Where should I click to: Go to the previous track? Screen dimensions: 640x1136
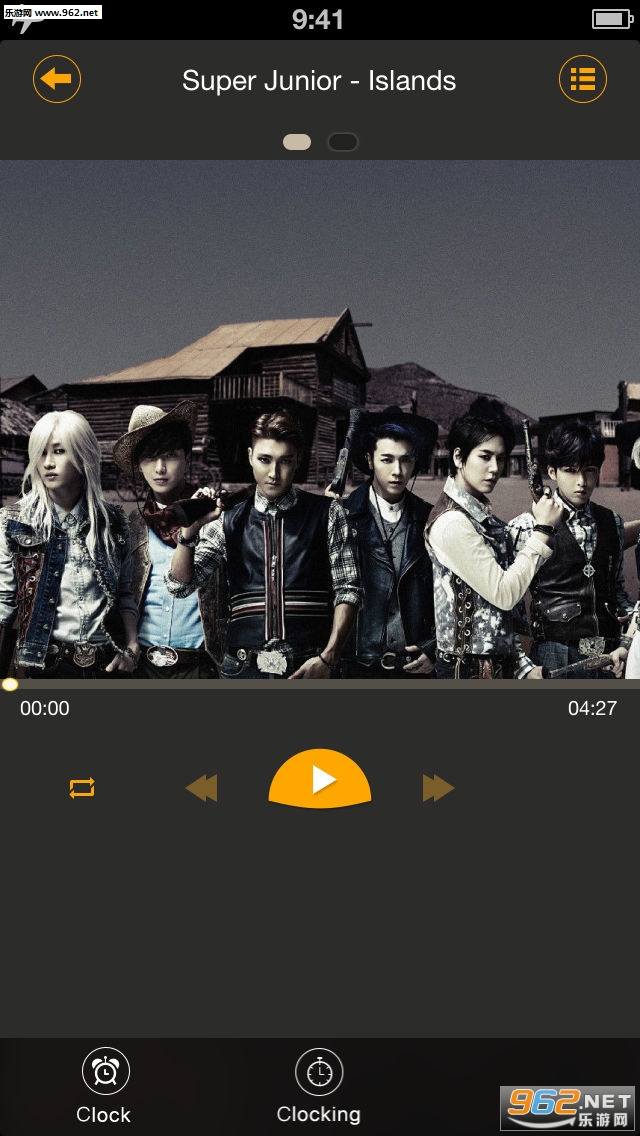(202, 788)
